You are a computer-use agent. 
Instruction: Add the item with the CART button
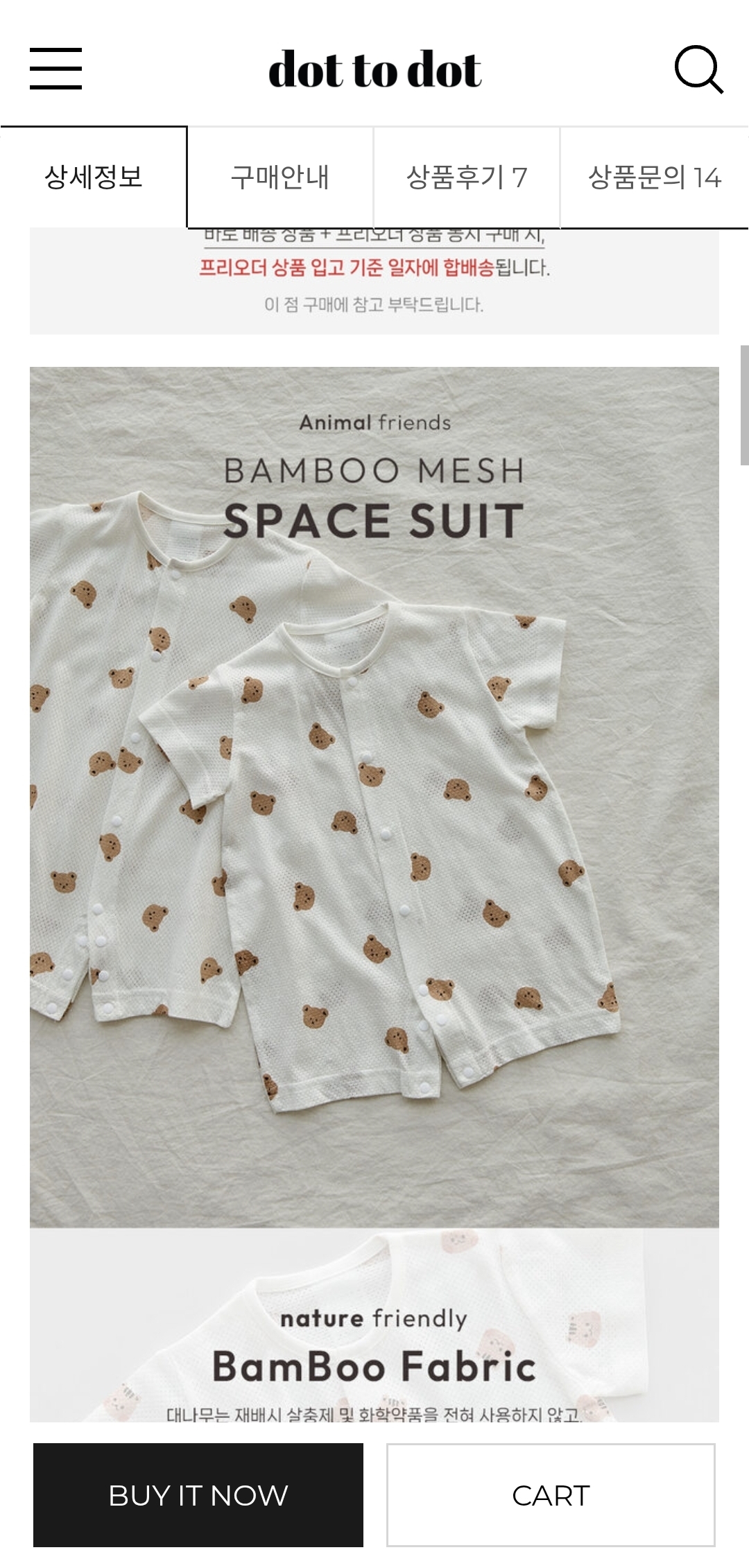tap(551, 1495)
